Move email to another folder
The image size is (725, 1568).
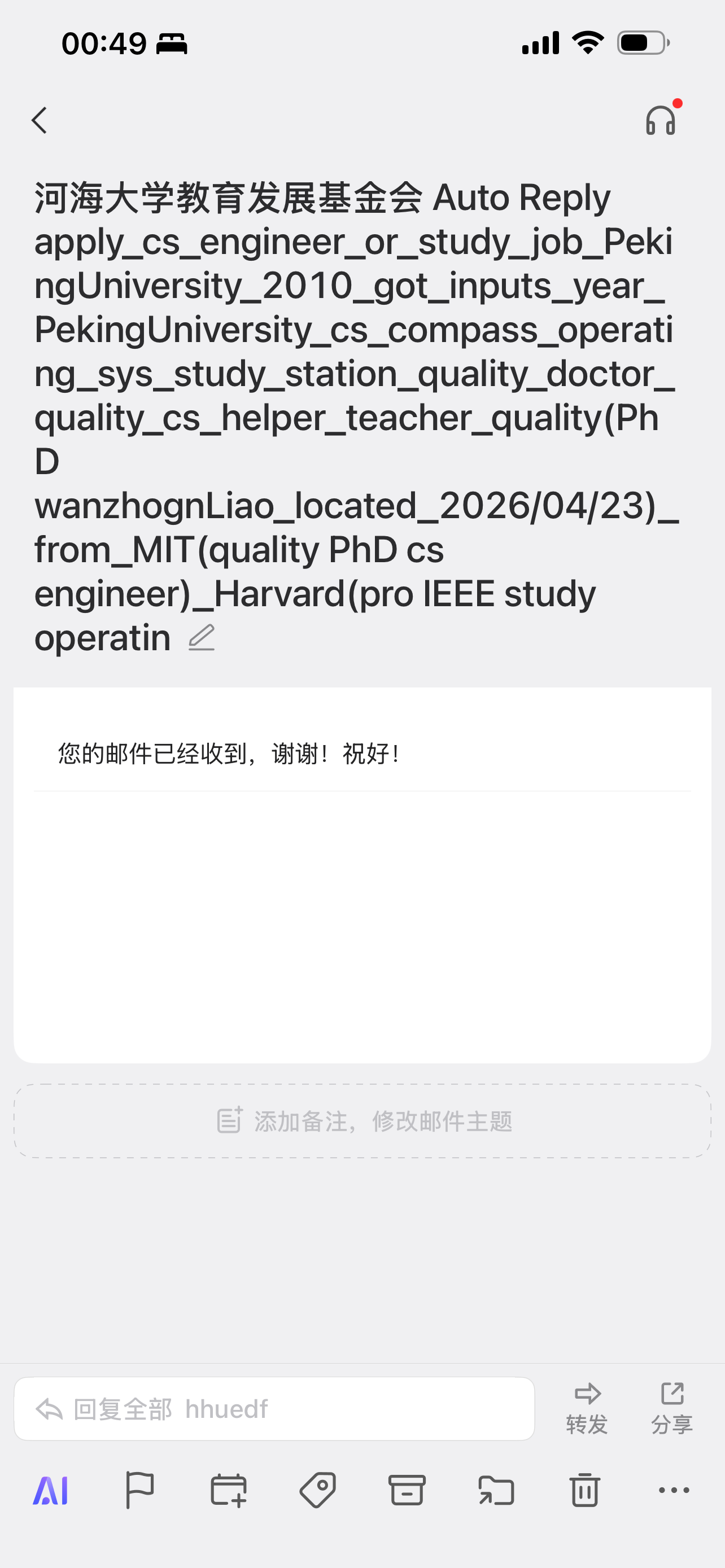pos(496,1490)
